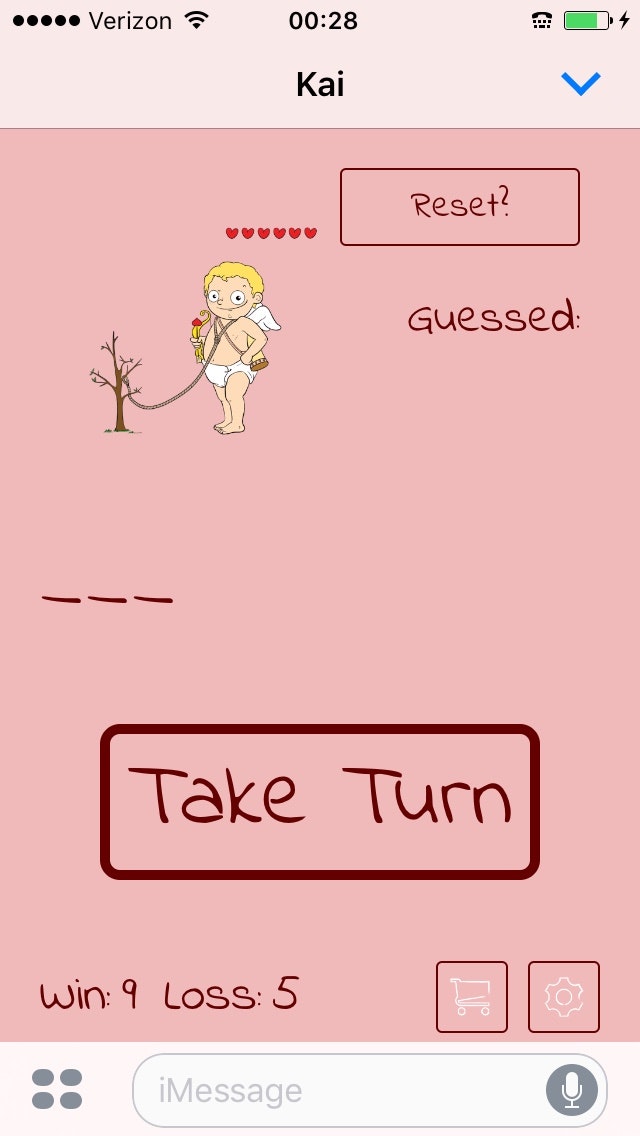Tap the Reset? button
Screen dimensions: 640x1136
coord(460,207)
